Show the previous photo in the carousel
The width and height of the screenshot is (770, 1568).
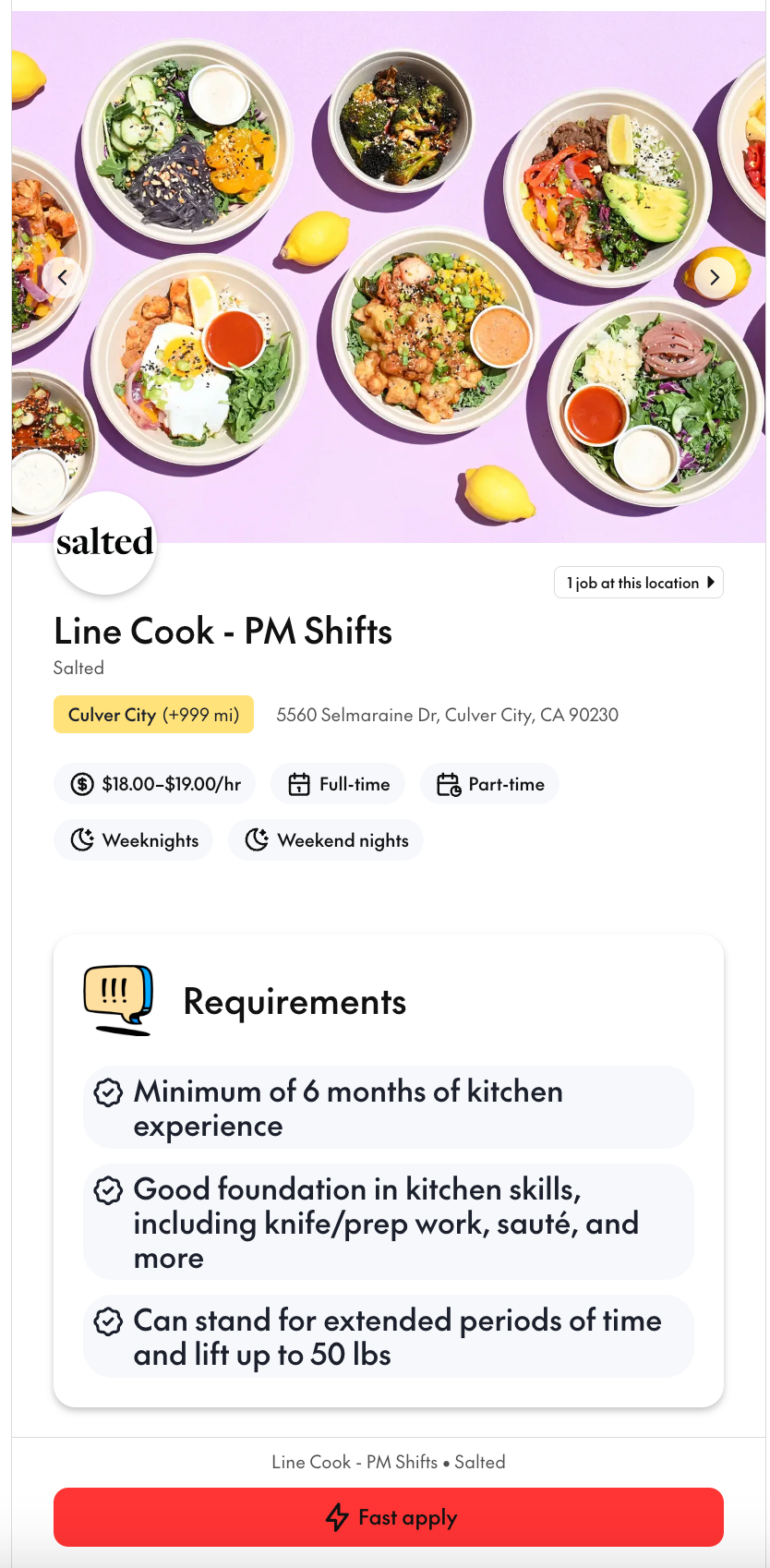[63, 277]
